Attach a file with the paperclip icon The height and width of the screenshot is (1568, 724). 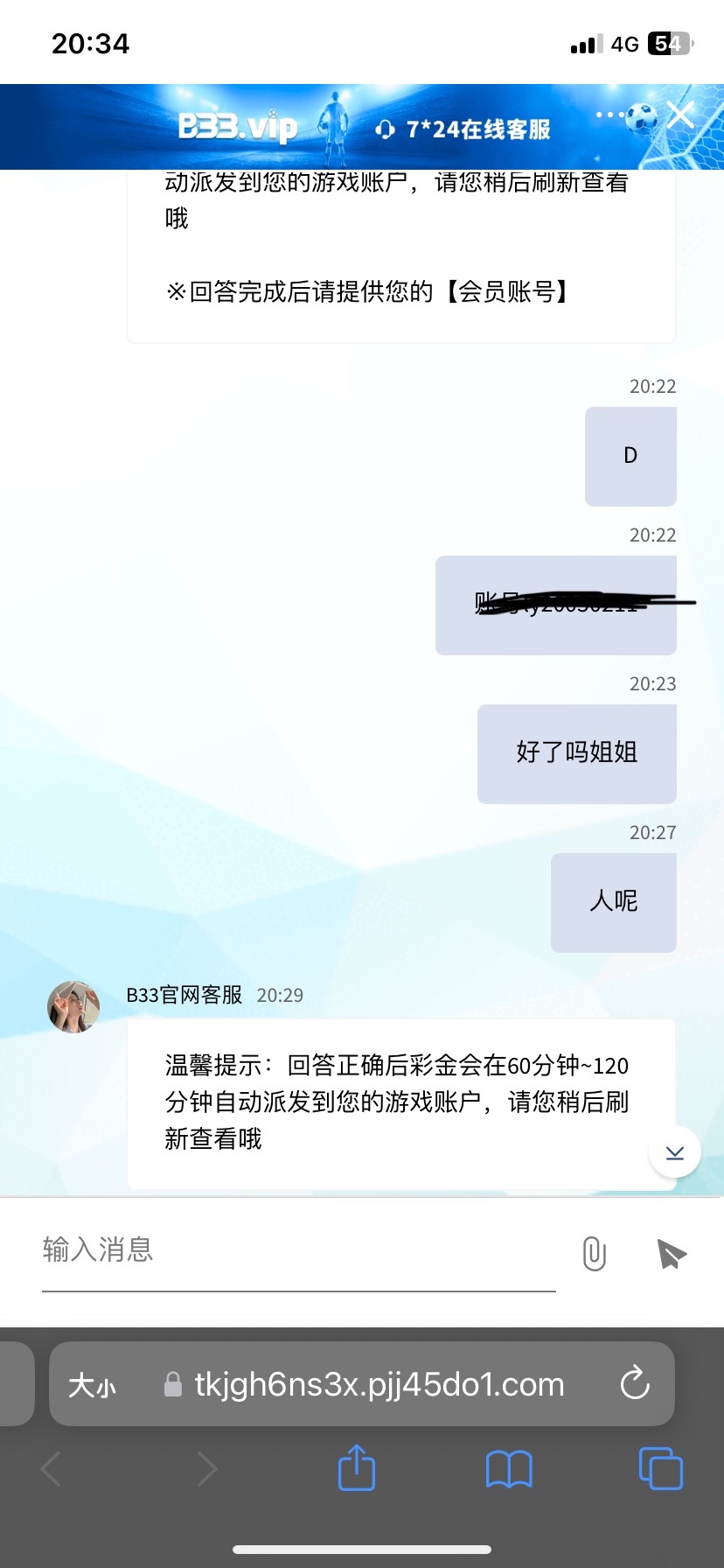(x=594, y=1253)
